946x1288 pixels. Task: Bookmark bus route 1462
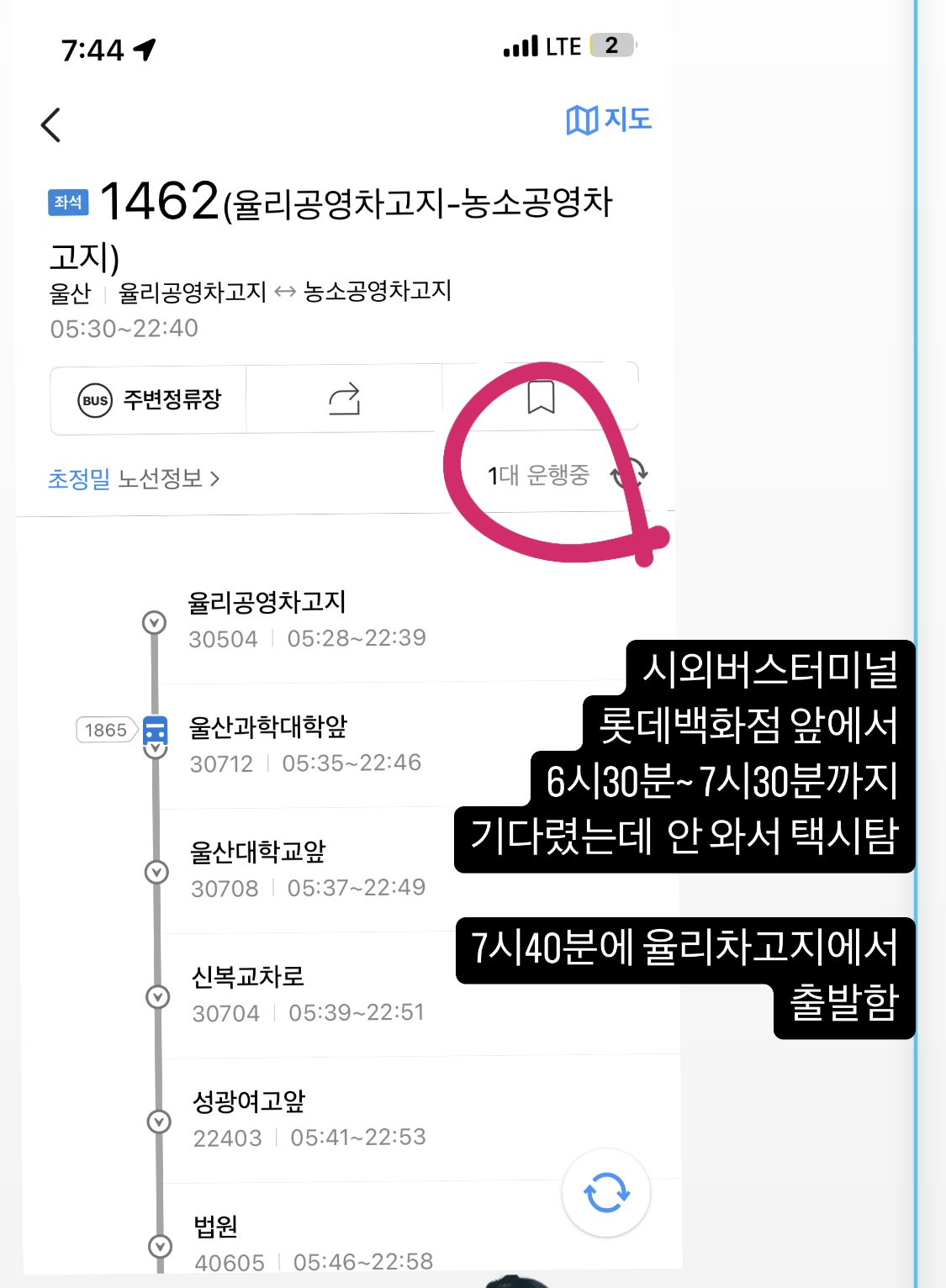[541, 397]
